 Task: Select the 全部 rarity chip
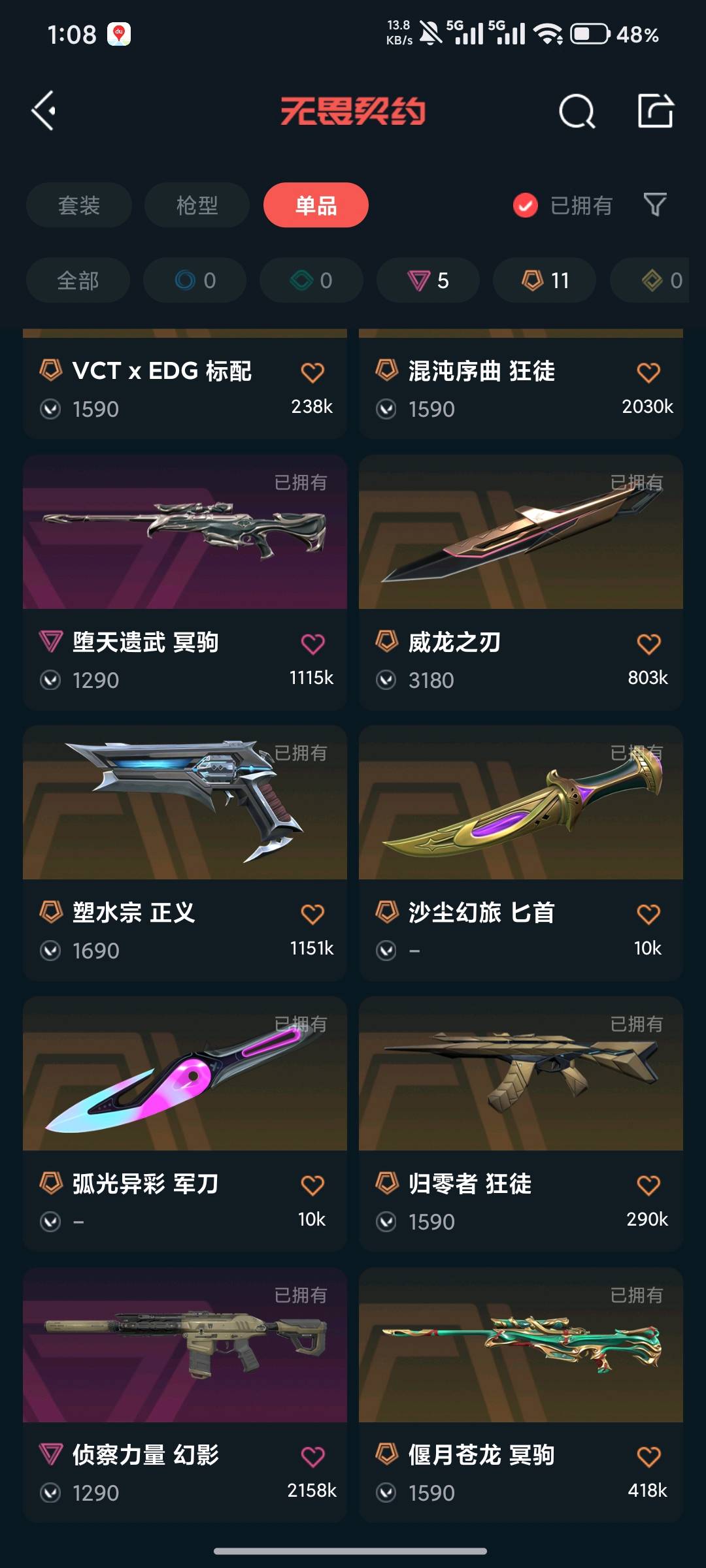[x=78, y=280]
